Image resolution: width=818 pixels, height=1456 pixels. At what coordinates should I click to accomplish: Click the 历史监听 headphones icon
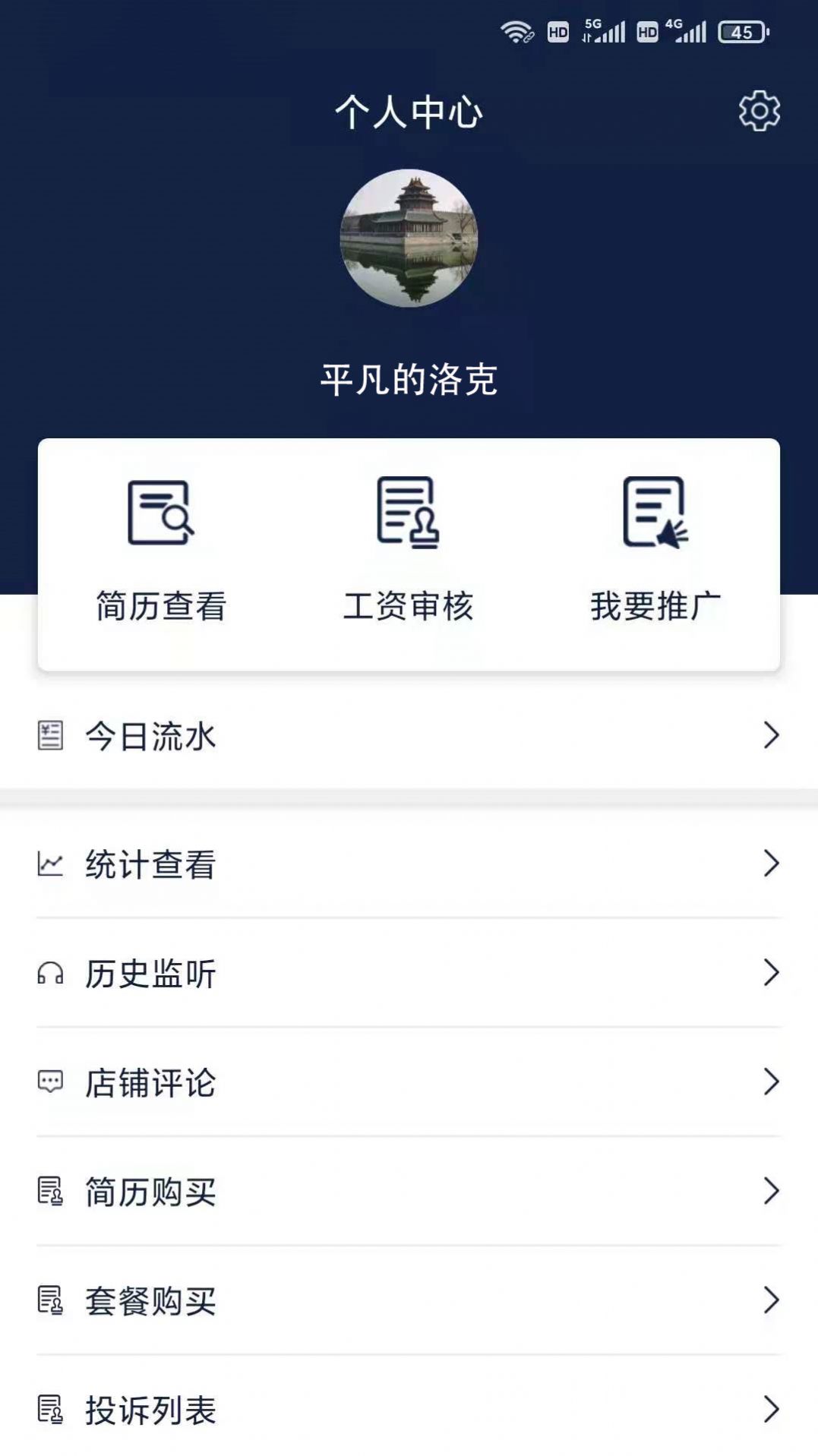pos(50,972)
